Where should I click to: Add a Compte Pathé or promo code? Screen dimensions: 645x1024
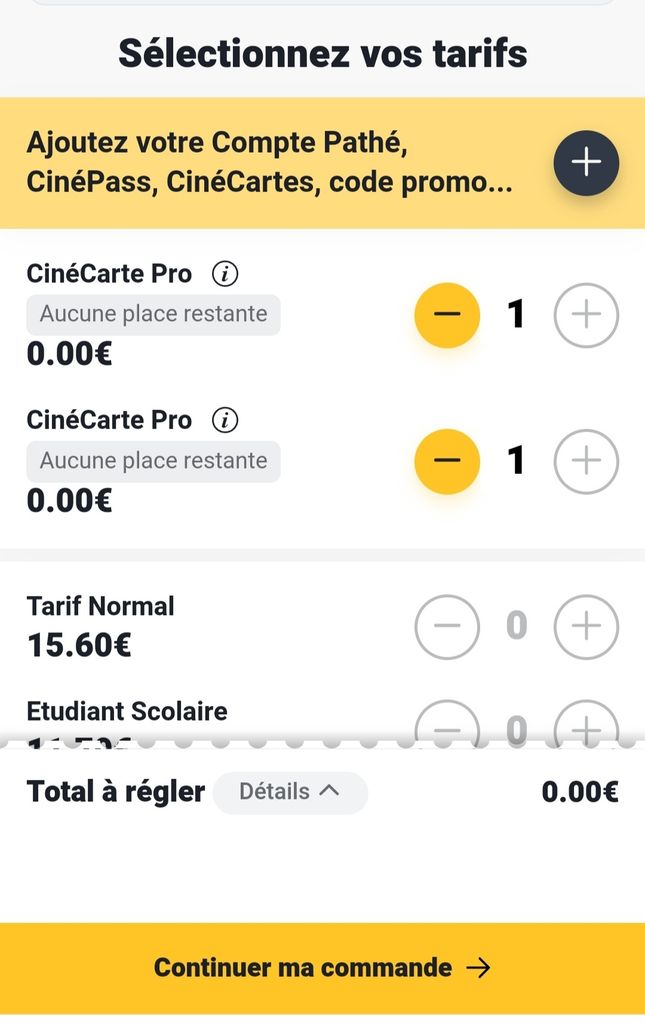tap(586, 163)
